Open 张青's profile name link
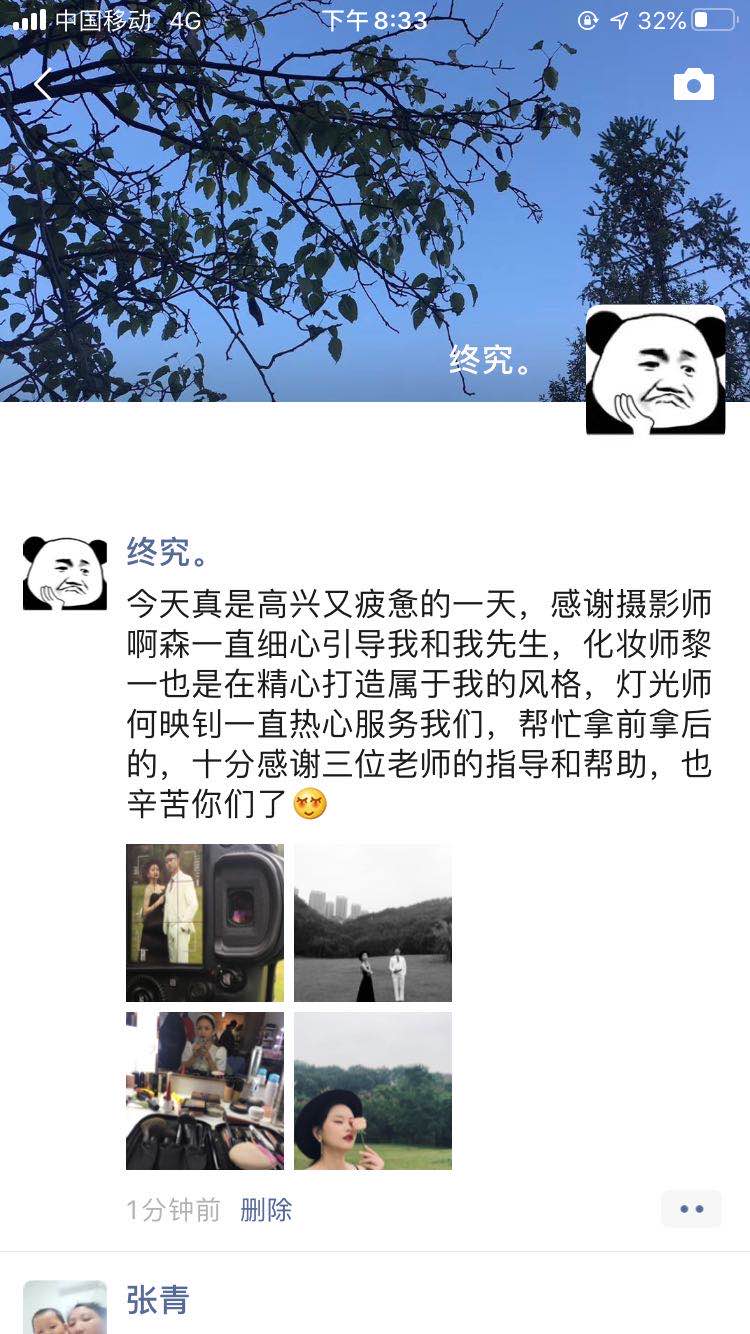 pyautogui.click(x=157, y=1300)
